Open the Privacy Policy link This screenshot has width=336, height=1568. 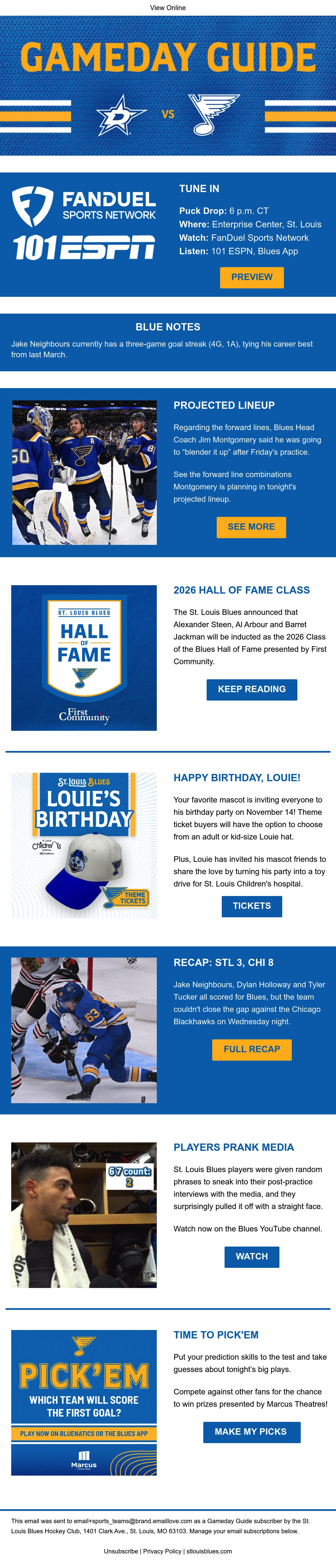coord(162,1551)
